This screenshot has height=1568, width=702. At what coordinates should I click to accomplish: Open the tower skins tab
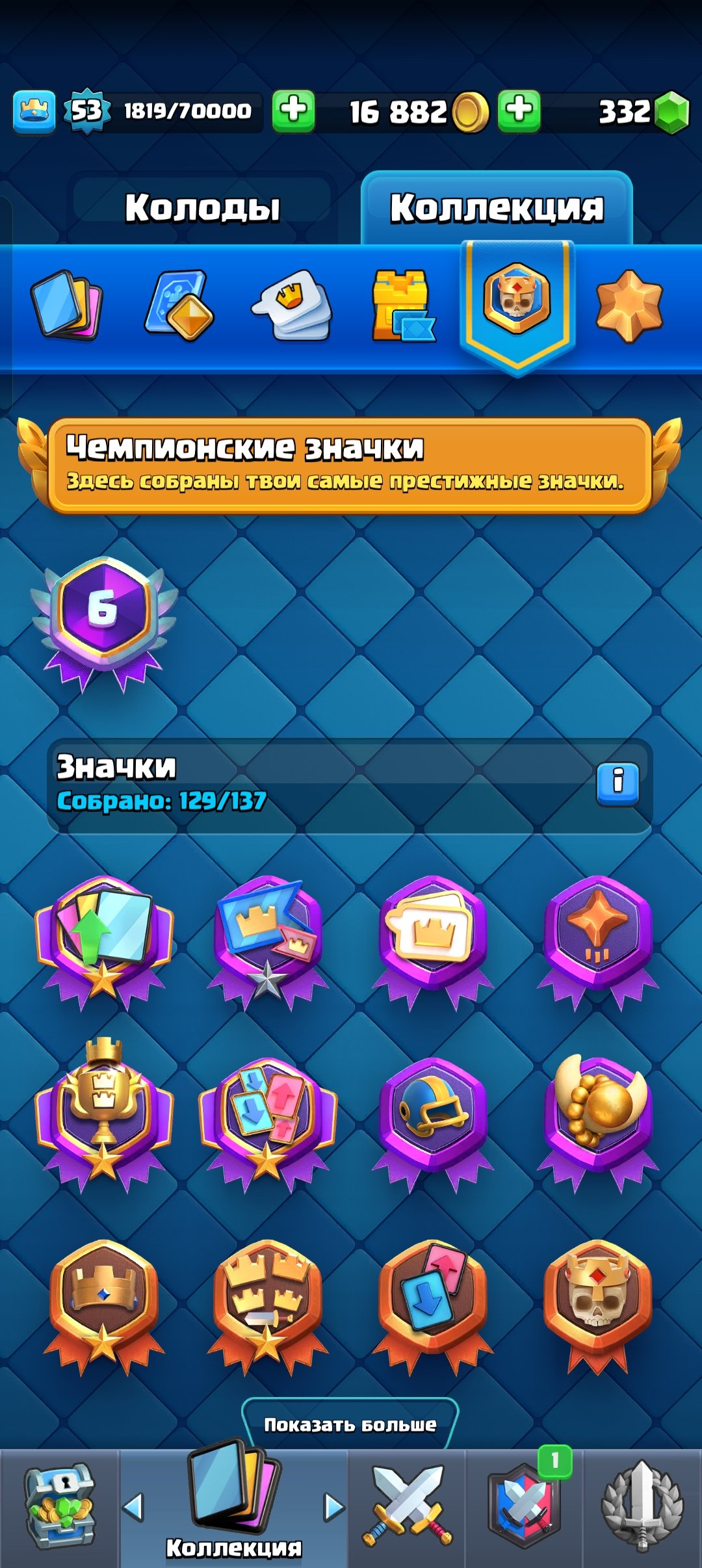[402, 306]
